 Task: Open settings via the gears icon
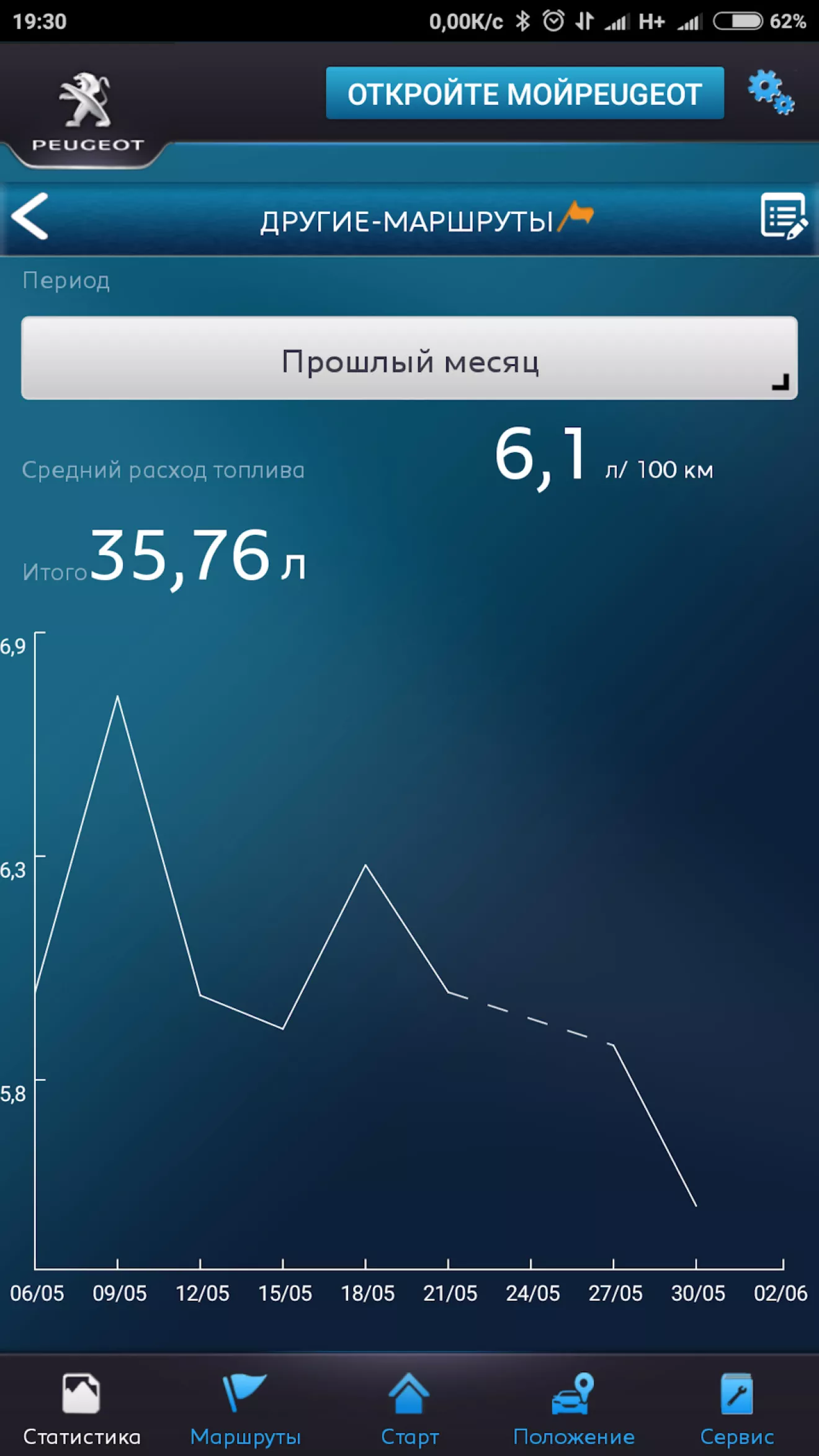coord(771,92)
